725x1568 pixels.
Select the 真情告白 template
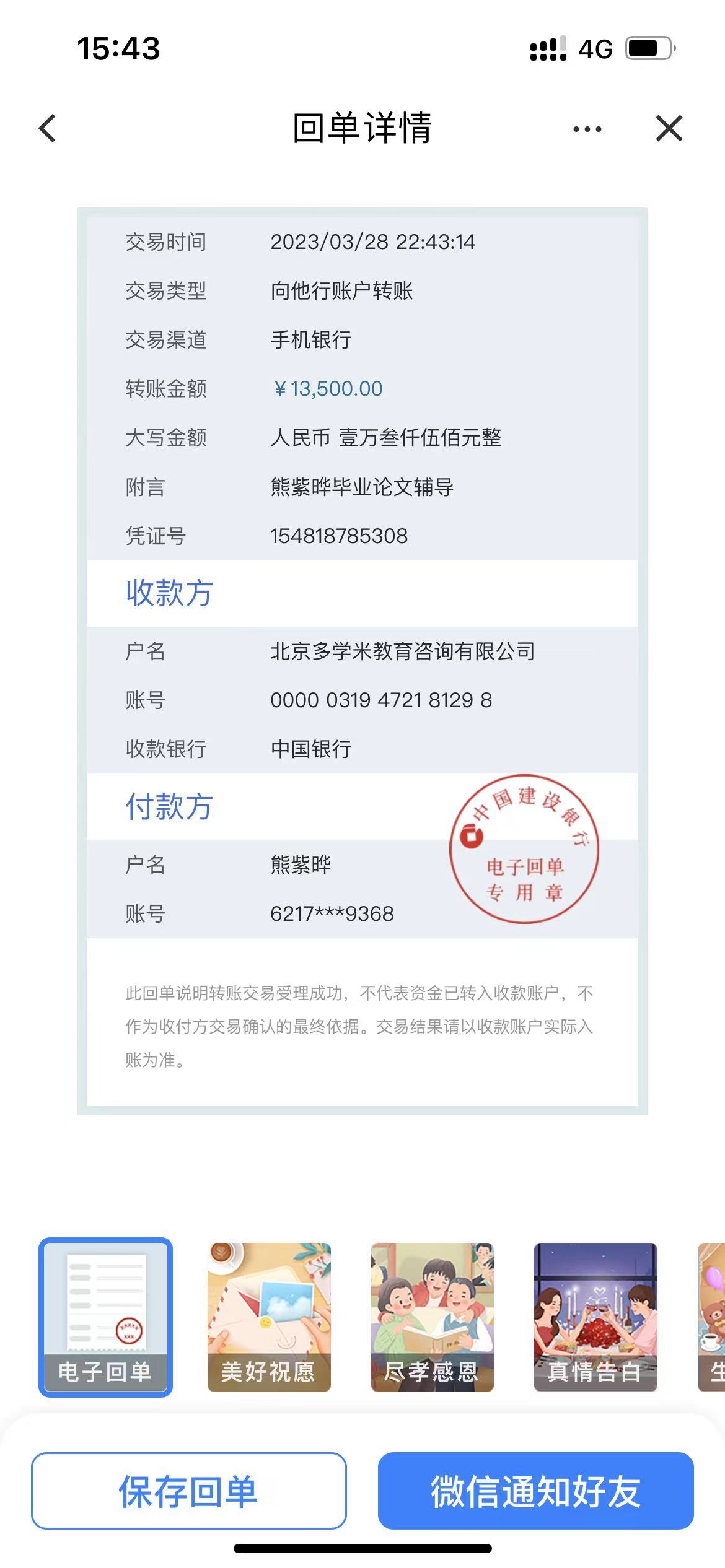tap(595, 1317)
